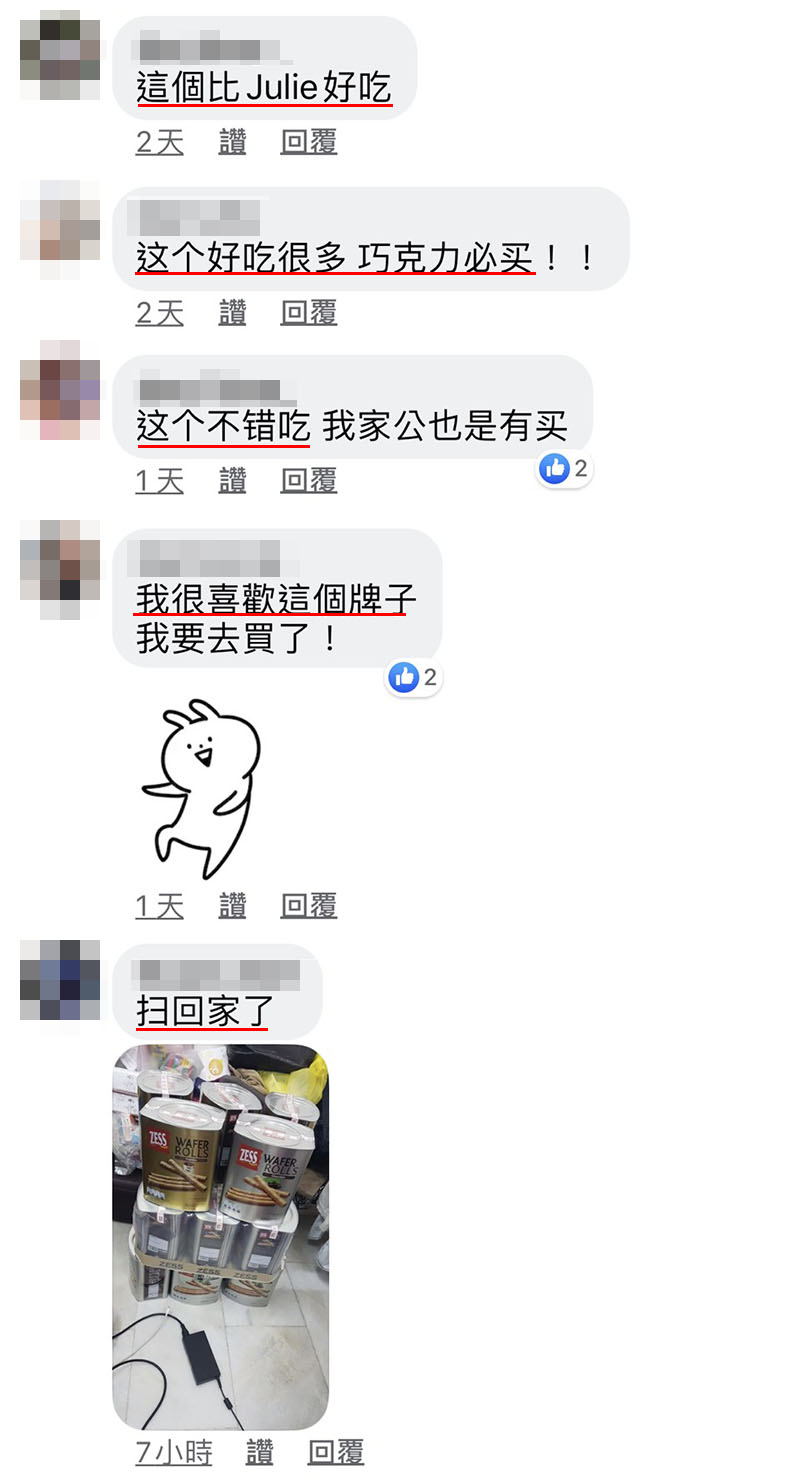800x1478 pixels.
Task: Reply to the comment with the rabbit sticker
Action: tap(308, 906)
